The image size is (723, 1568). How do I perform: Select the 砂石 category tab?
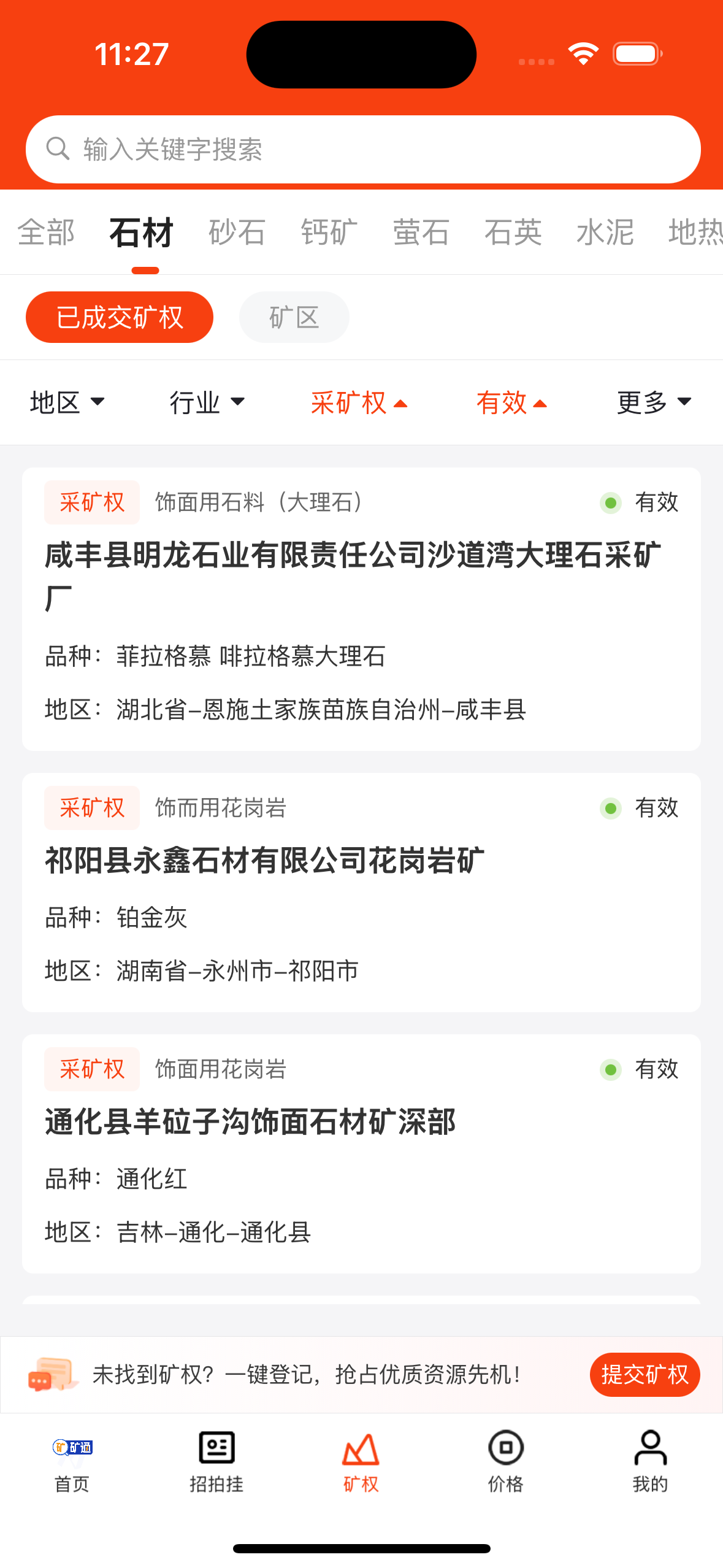(237, 233)
